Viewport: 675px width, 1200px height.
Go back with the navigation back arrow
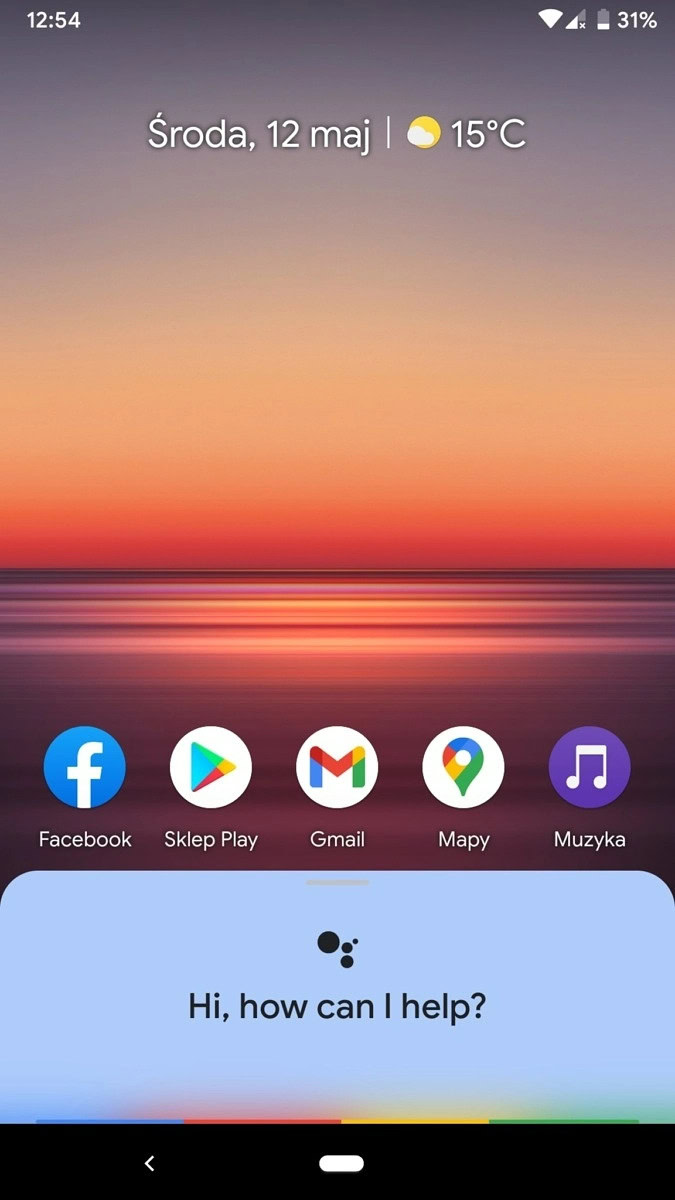(x=150, y=1163)
